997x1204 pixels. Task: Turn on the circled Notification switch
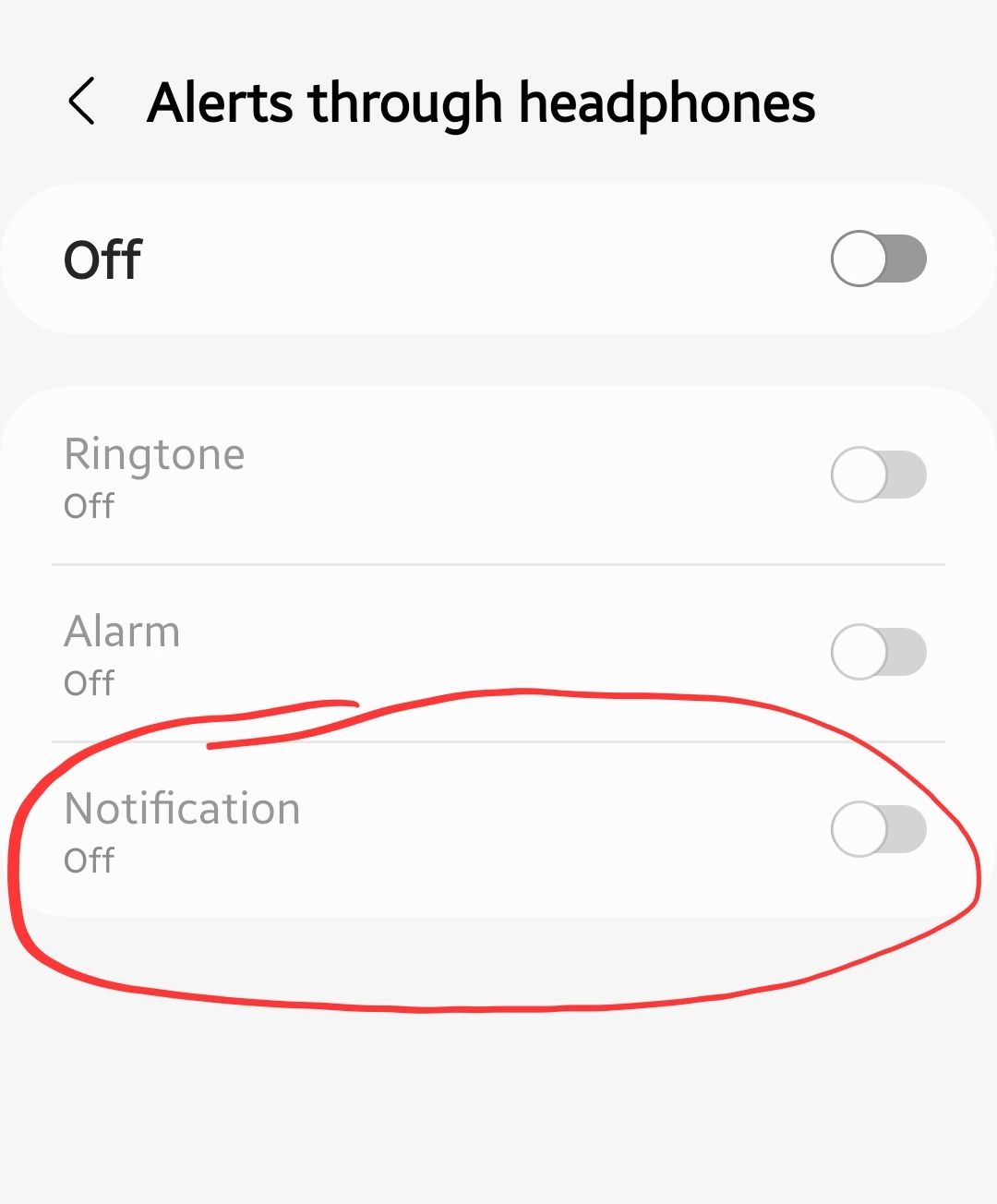click(x=879, y=830)
